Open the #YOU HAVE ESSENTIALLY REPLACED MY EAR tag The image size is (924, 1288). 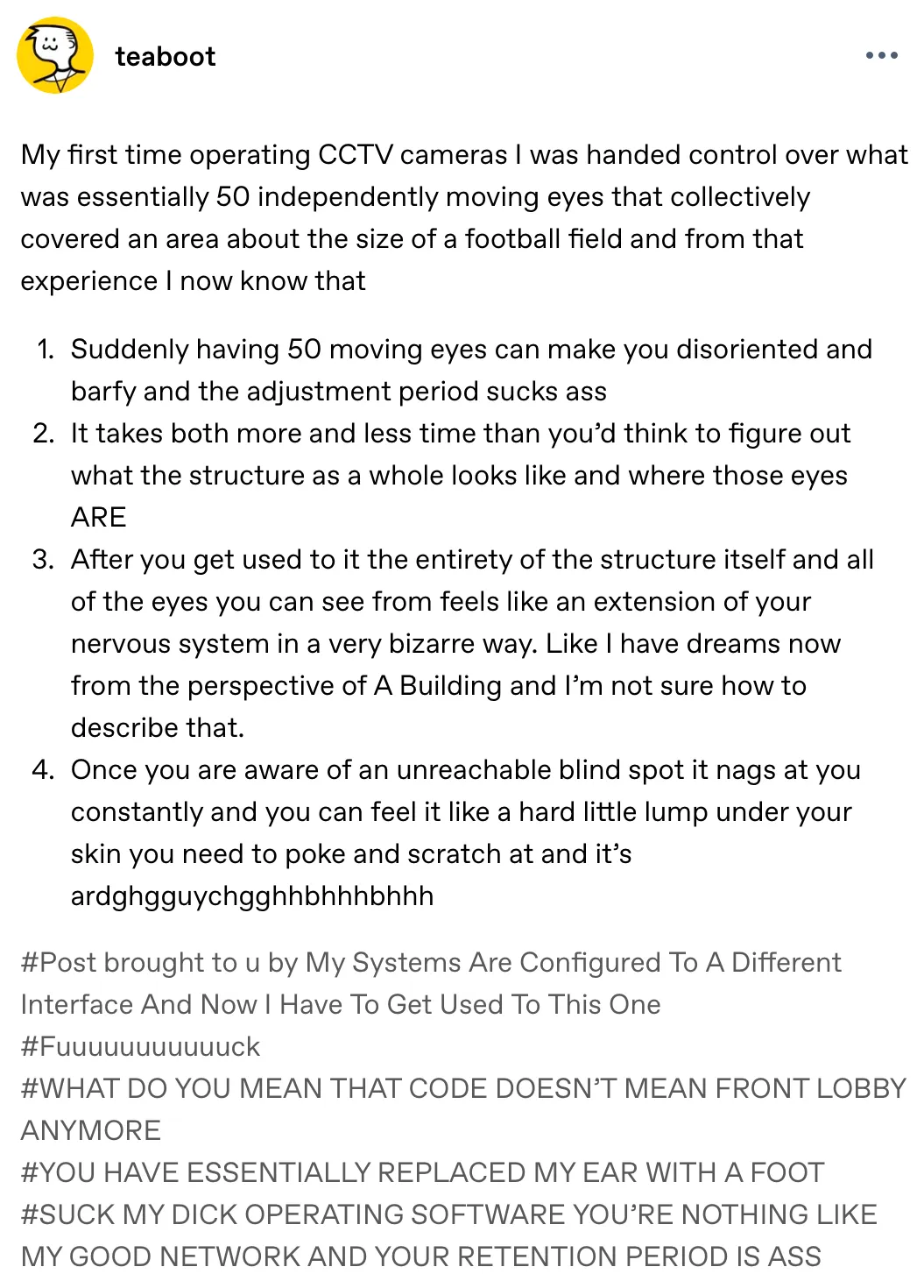[x=422, y=1173]
